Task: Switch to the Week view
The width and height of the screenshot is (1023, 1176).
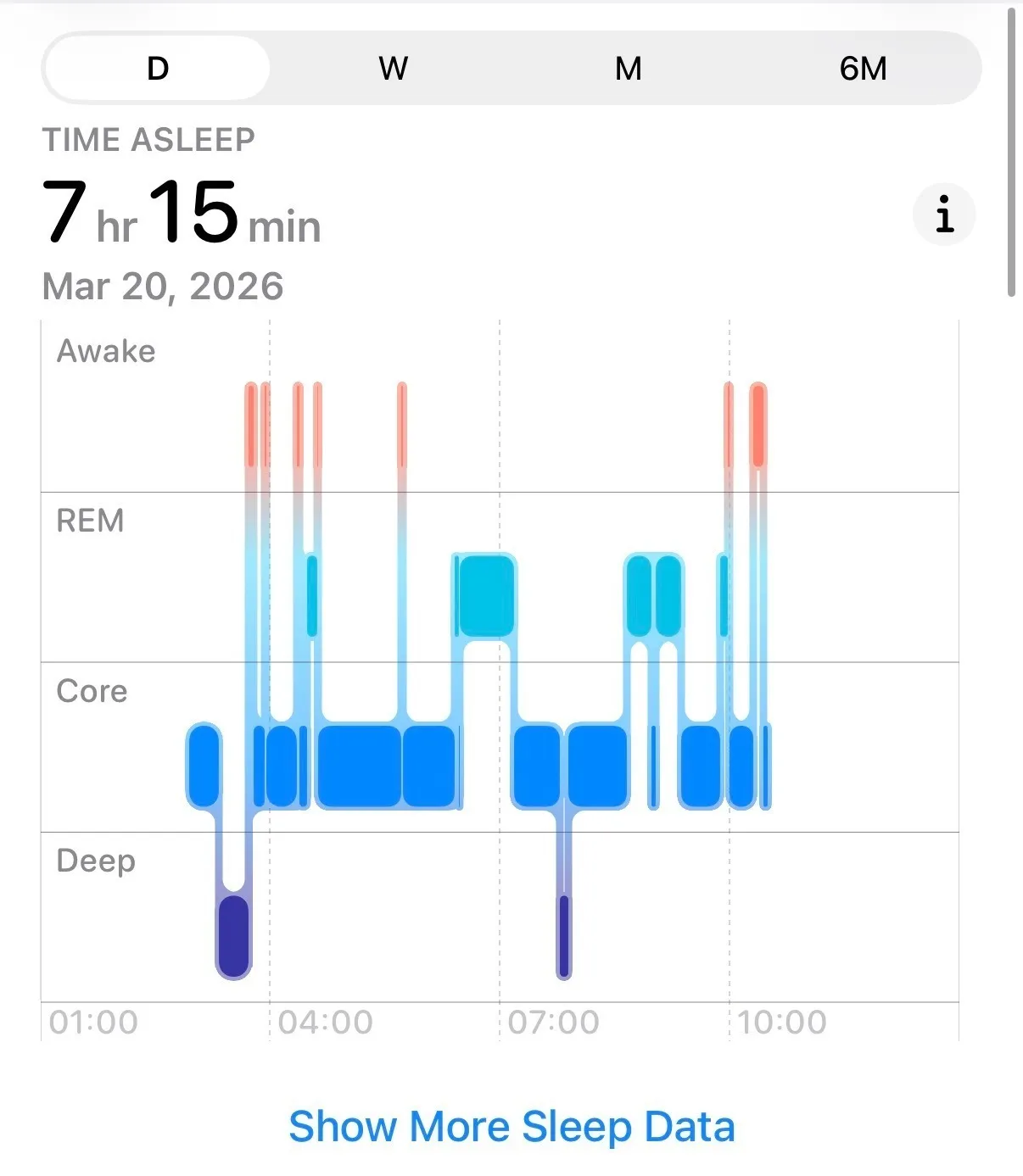Action: click(x=393, y=68)
